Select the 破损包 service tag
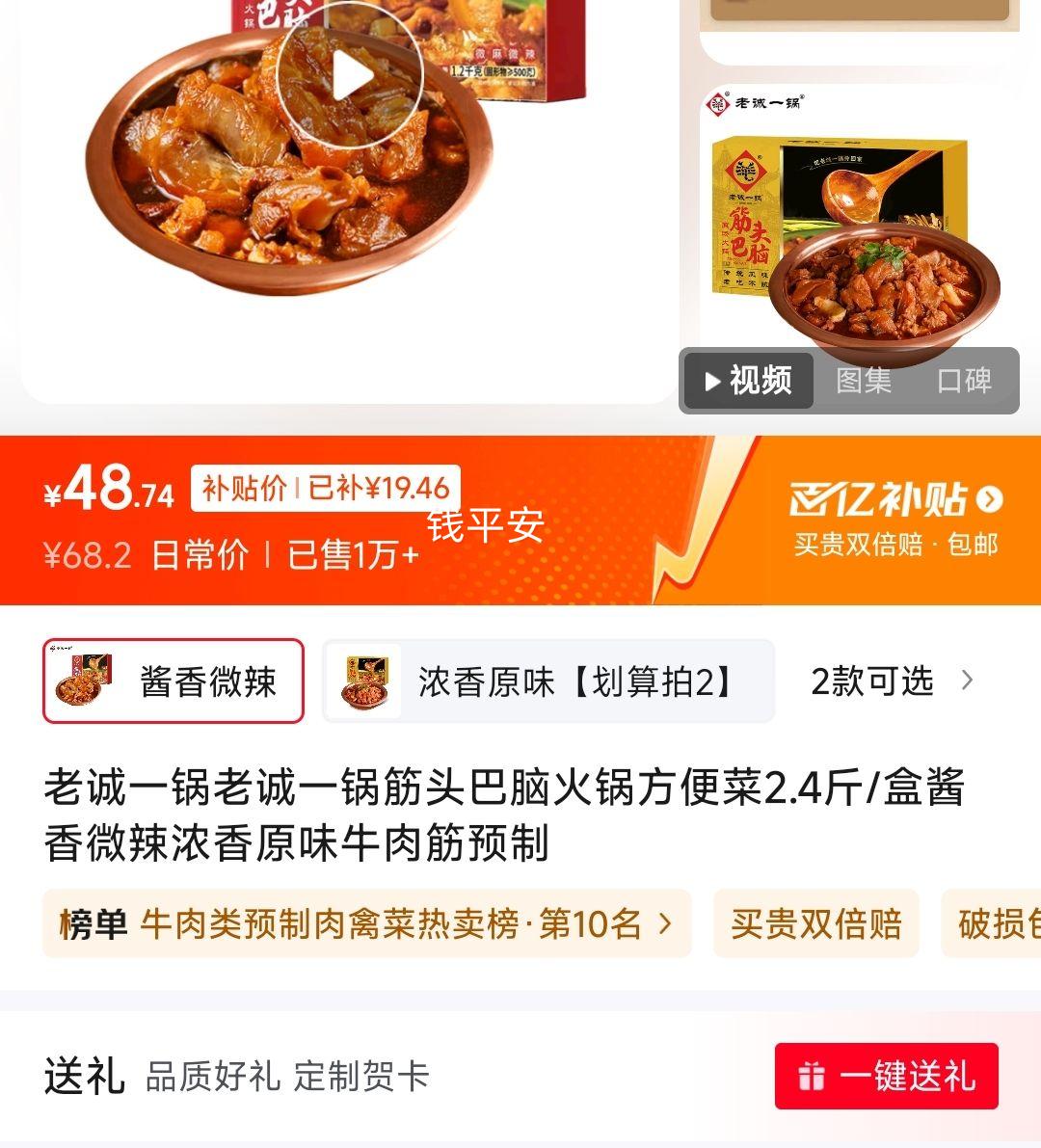Viewport: 1041px width, 1148px height. [x=998, y=923]
